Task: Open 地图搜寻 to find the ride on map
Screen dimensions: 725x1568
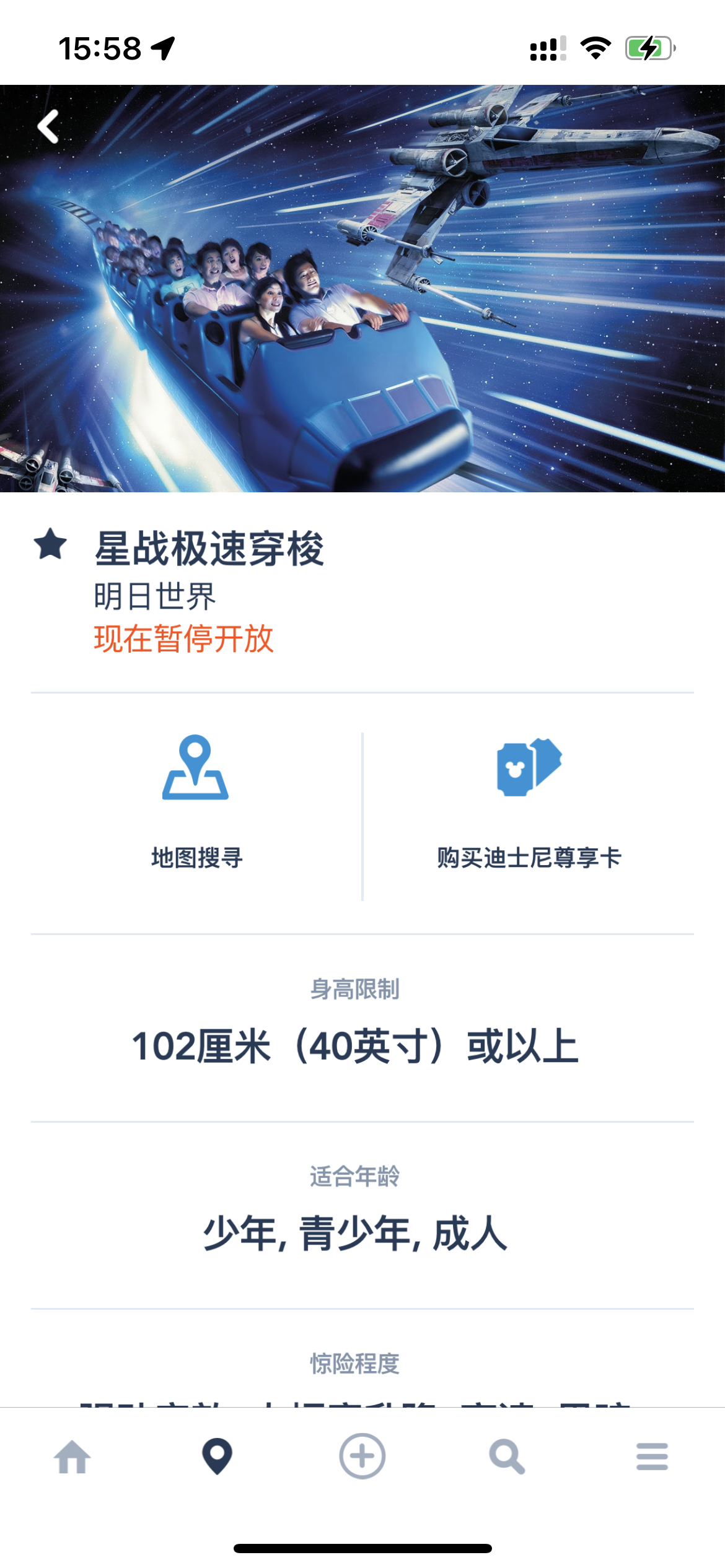Action: (196, 803)
